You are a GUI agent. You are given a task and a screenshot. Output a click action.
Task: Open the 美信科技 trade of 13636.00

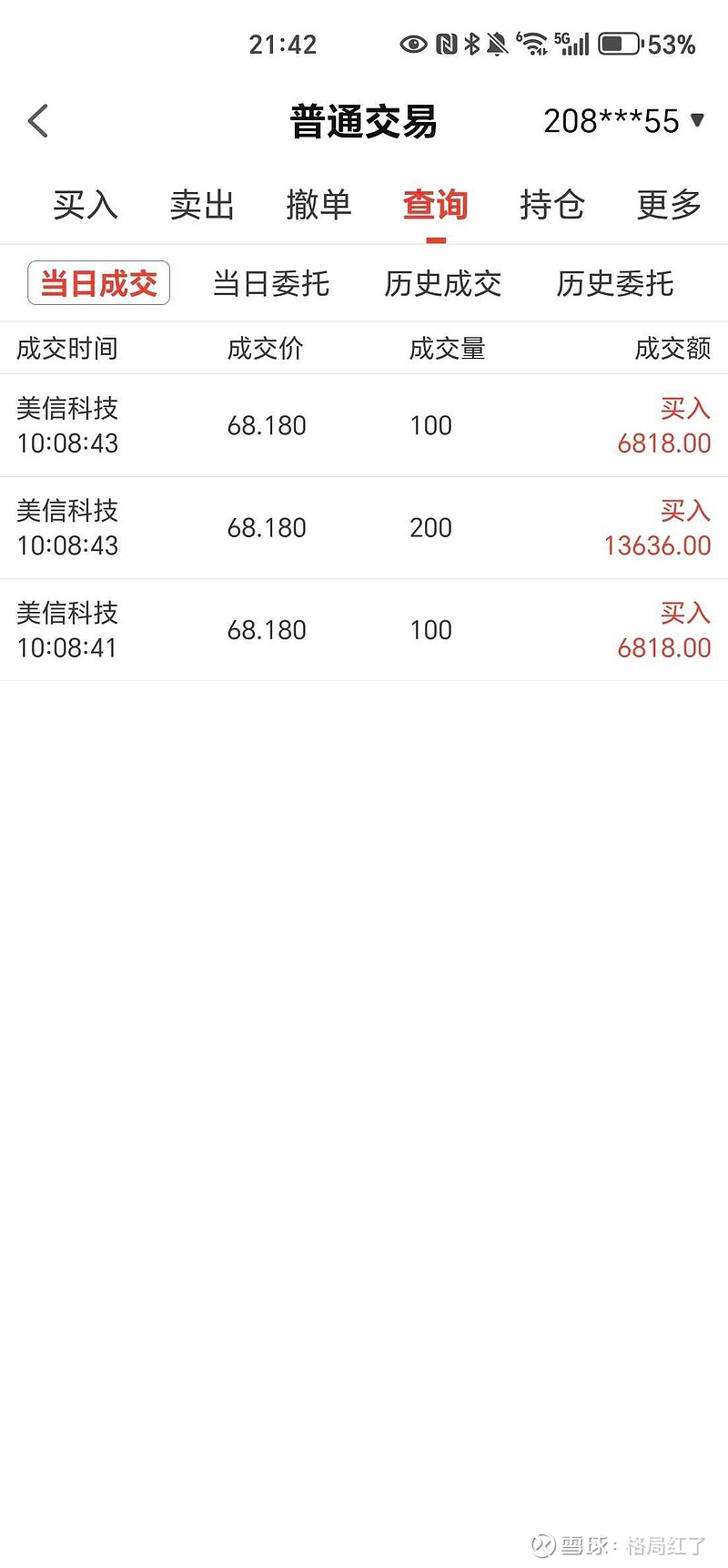coord(364,528)
